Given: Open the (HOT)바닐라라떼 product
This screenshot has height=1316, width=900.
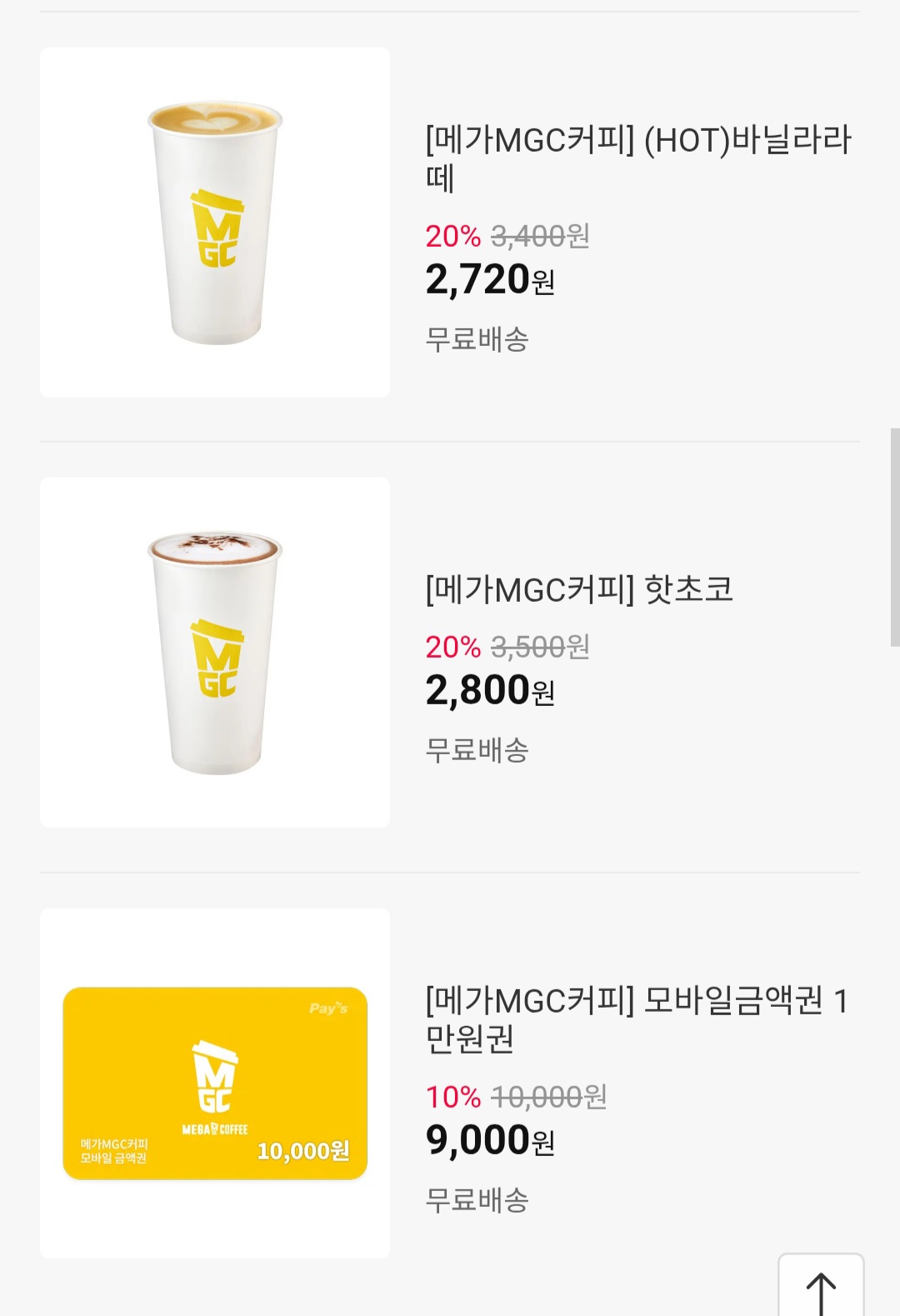Looking at the screenshot, I should [x=637, y=158].
